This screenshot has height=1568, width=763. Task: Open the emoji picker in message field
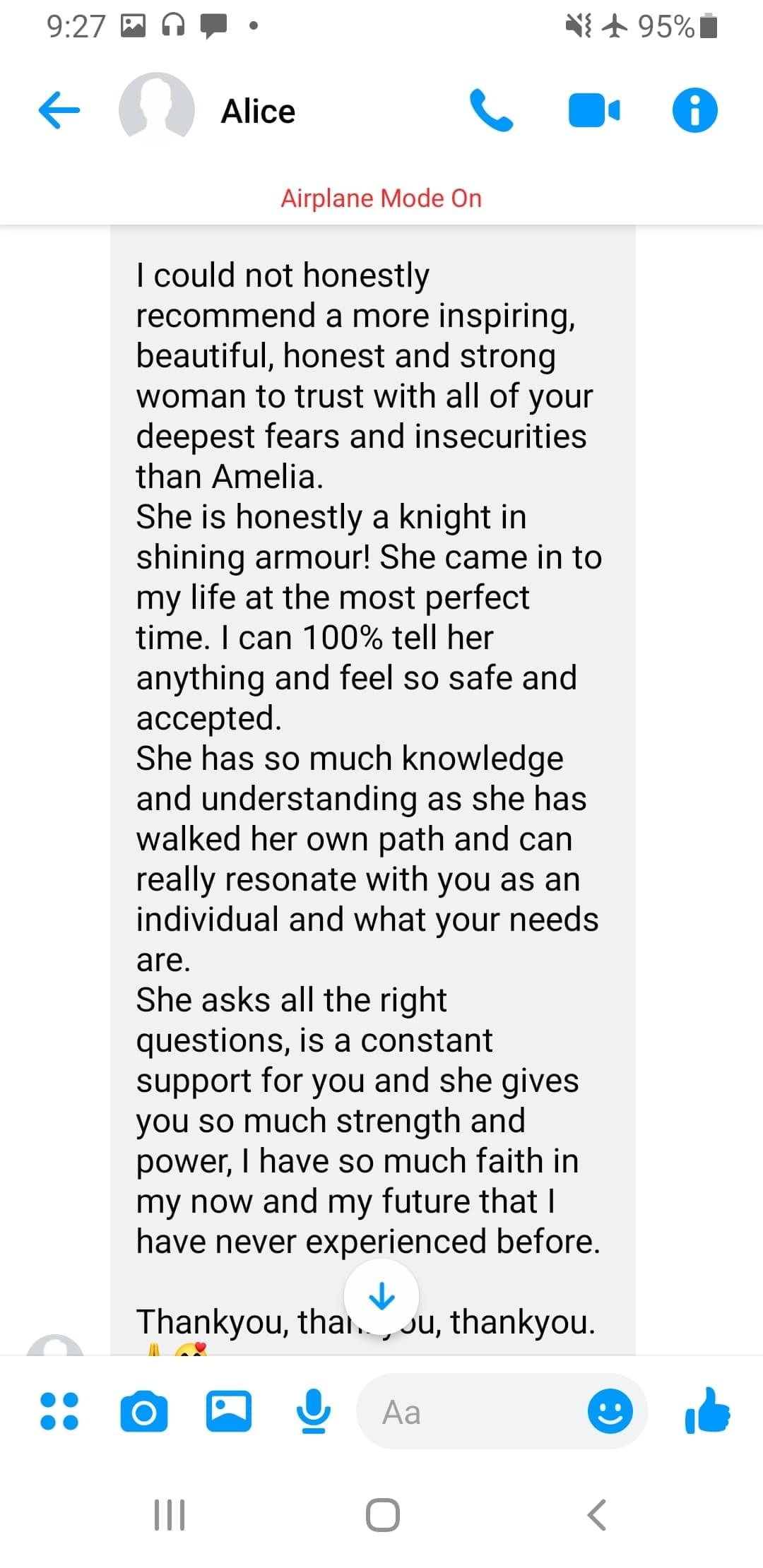click(x=610, y=1412)
